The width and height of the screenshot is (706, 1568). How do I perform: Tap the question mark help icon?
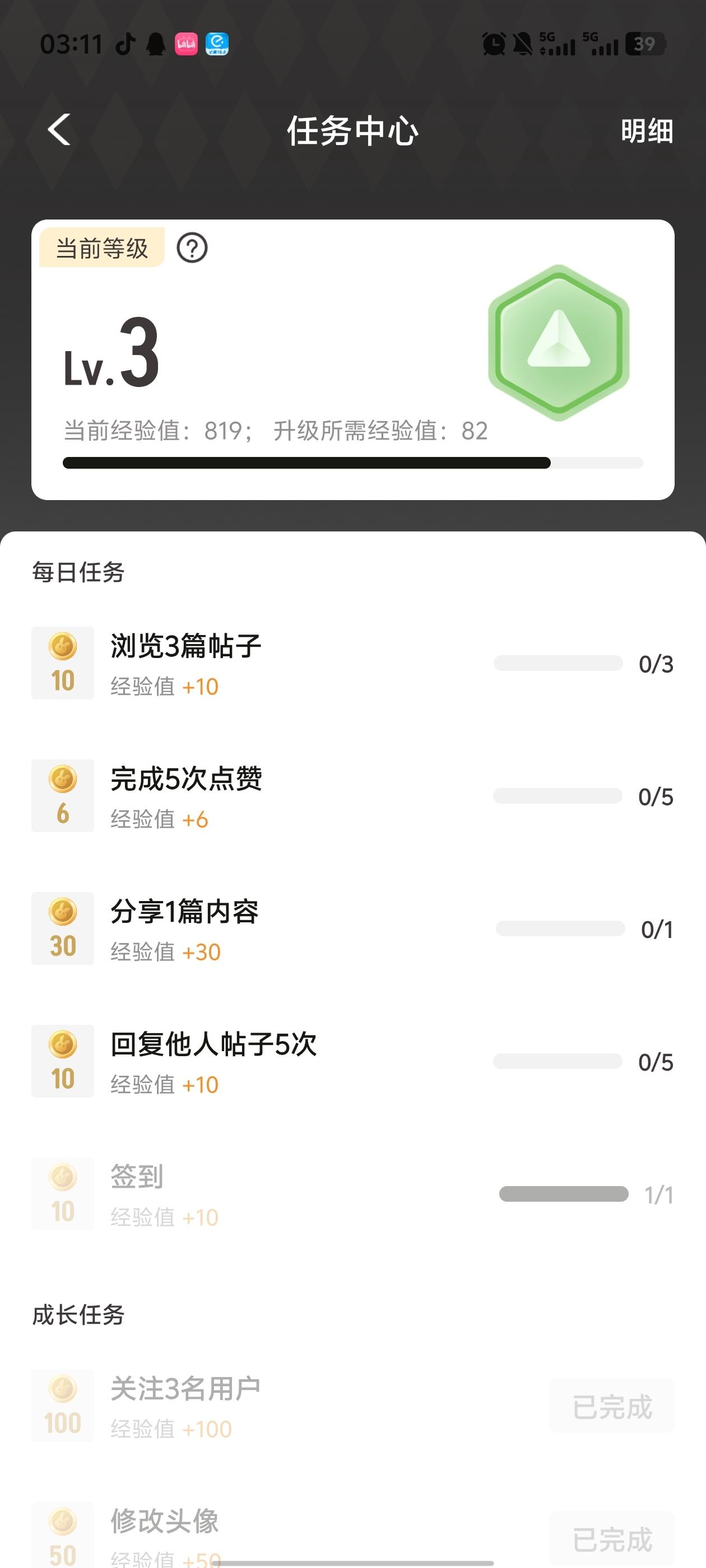coord(192,248)
